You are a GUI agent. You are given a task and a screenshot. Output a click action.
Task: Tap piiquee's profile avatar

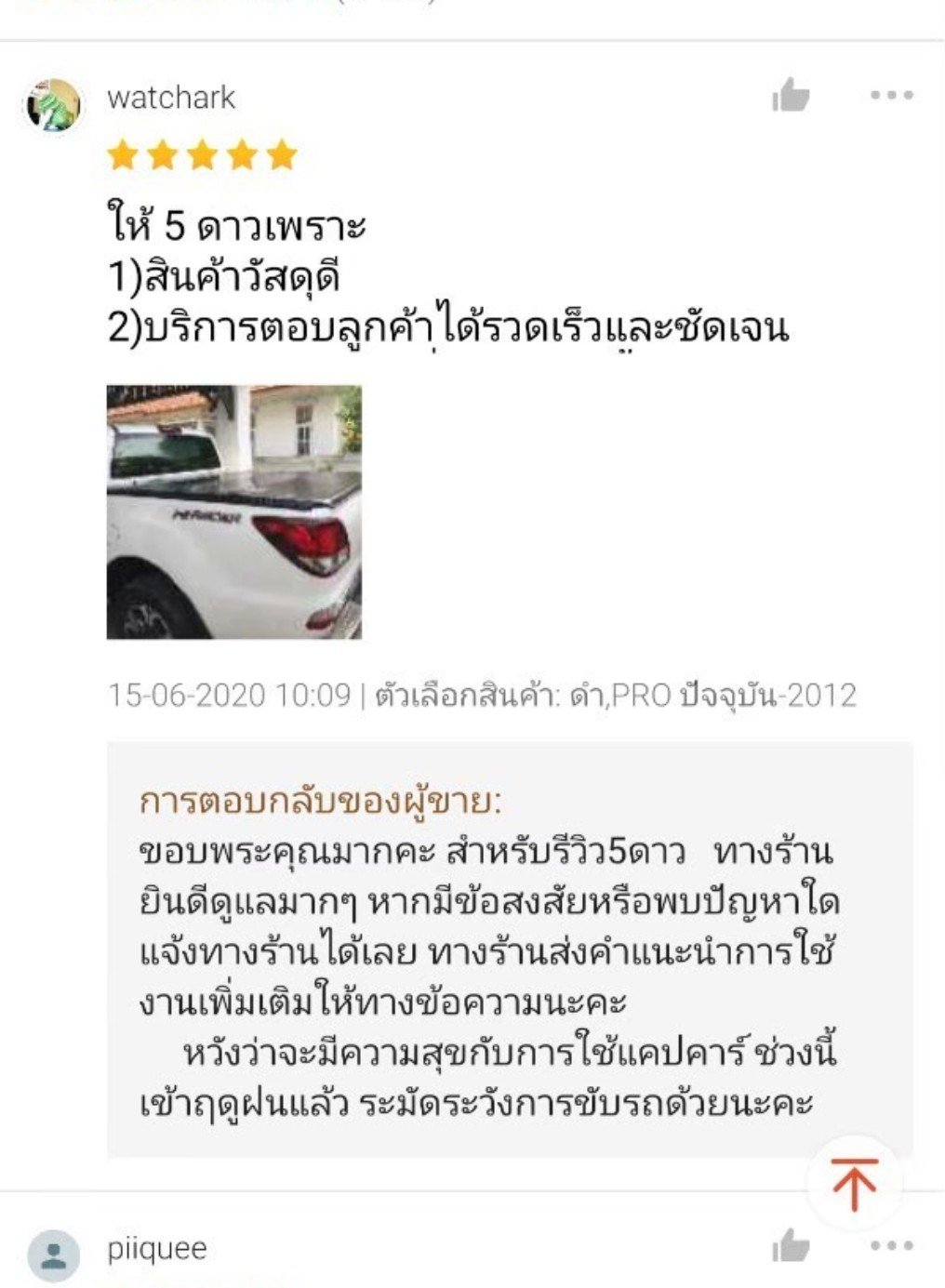click(x=54, y=1255)
